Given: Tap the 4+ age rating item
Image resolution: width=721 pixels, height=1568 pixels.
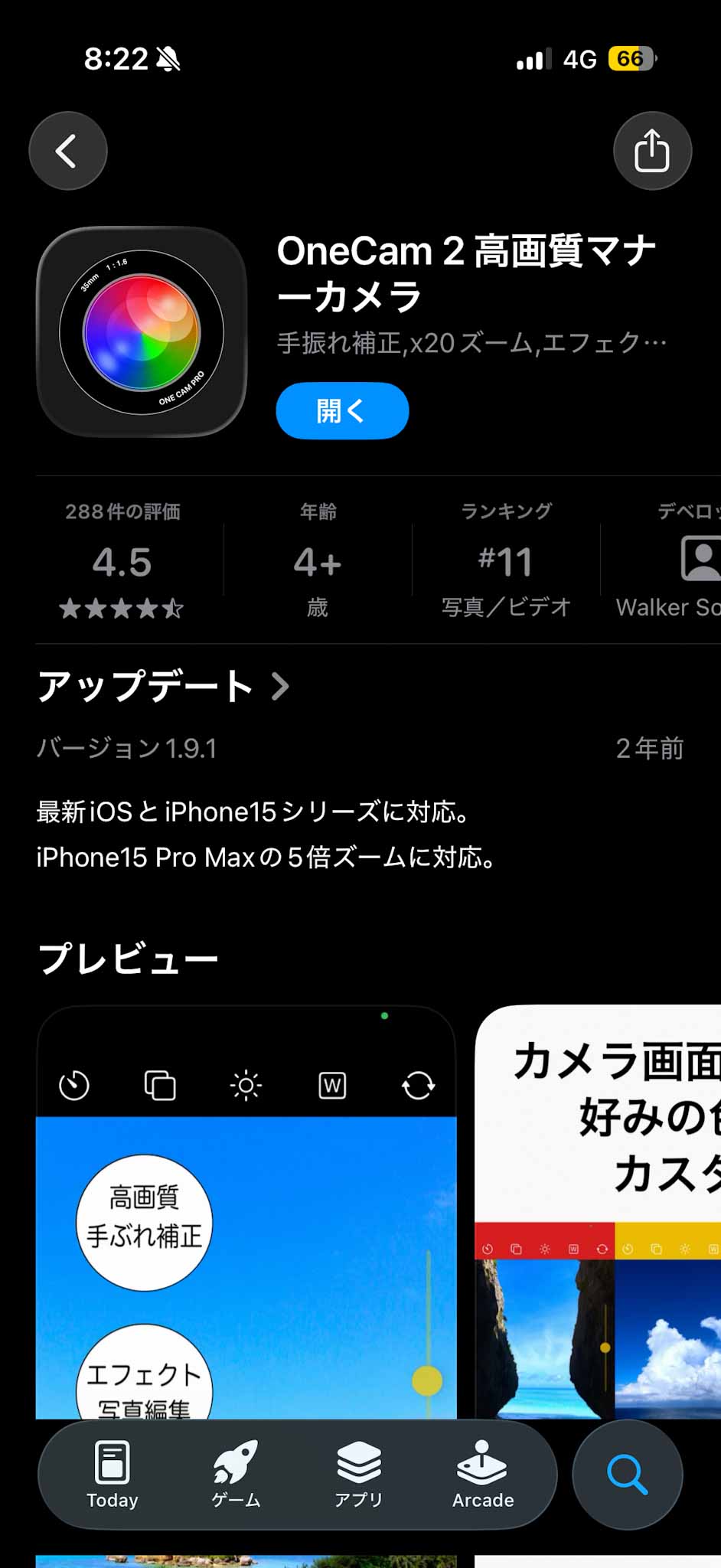Looking at the screenshot, I should [318, 562].
